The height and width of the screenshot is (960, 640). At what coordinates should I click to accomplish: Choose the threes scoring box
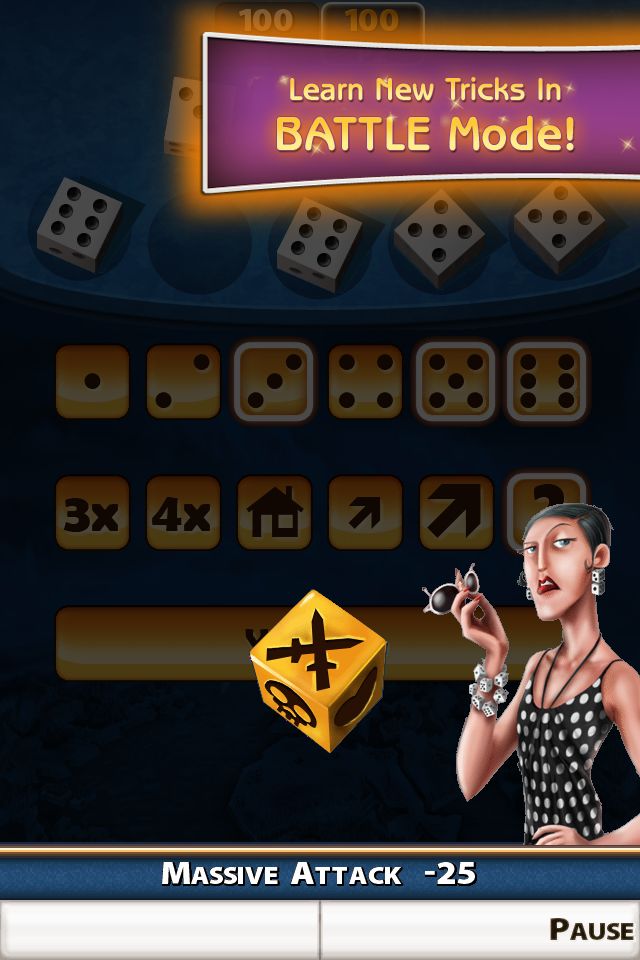(x=274, y=381)
